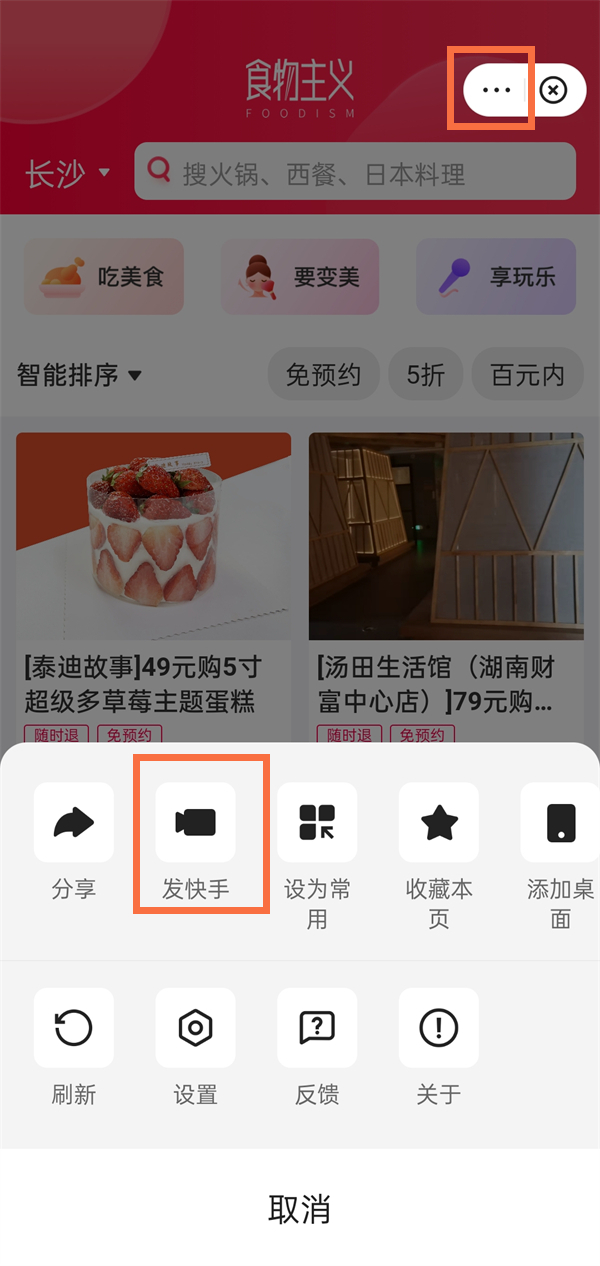Apply the 免预约 filter chip
Viewport: 600px width, 1266px height.
point(323,375)
